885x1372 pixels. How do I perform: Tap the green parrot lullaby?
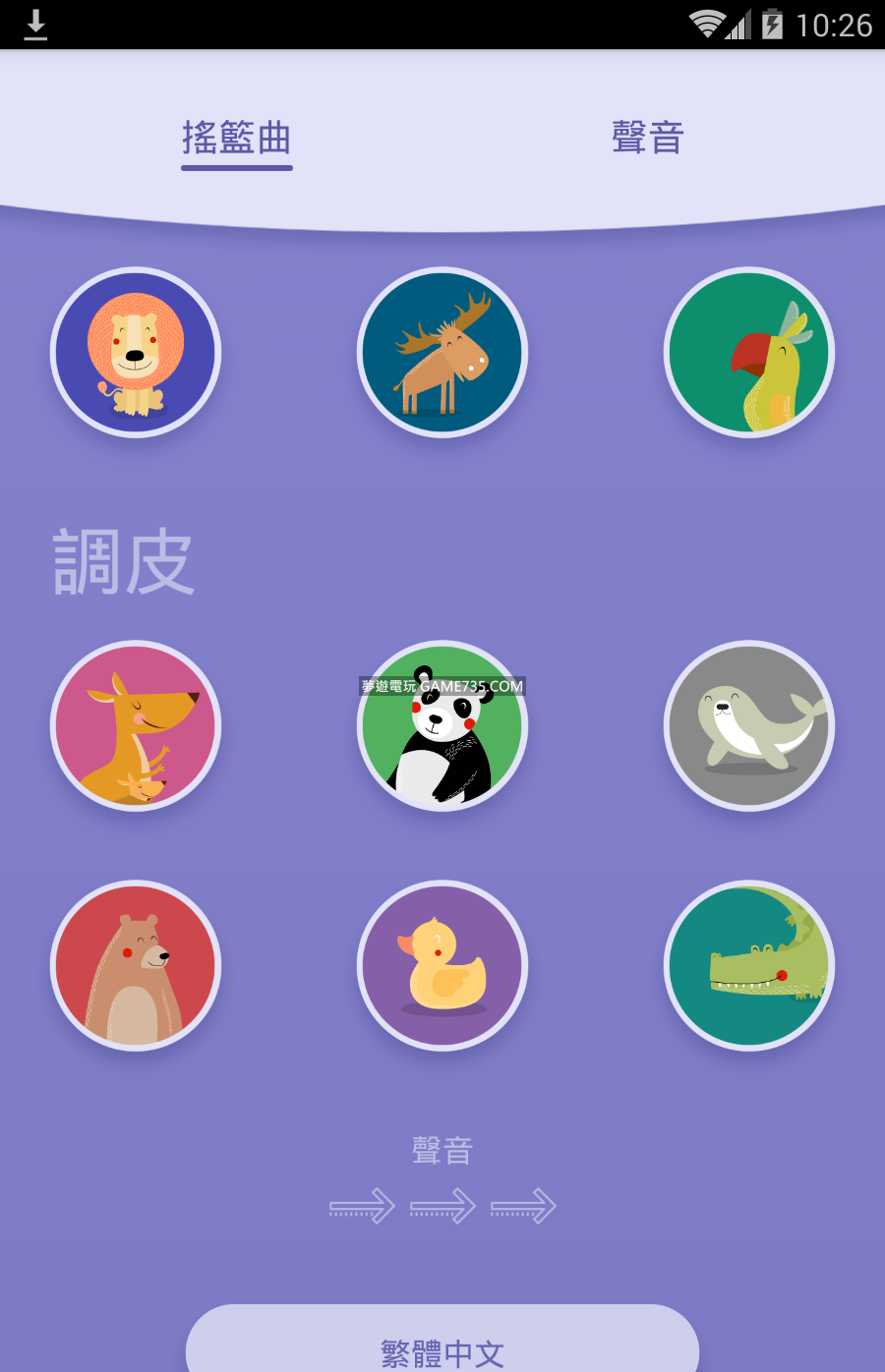(x=749, y=353)
